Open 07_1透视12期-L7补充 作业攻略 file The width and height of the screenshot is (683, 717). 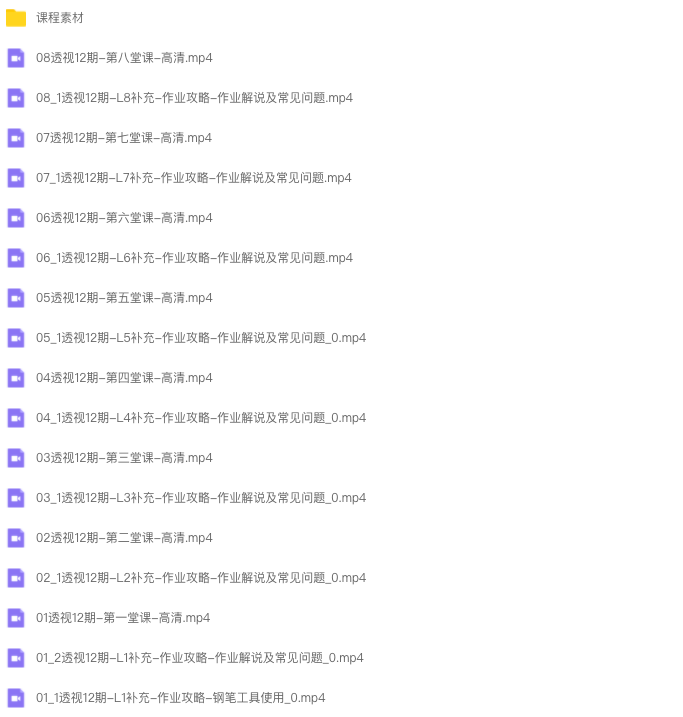pos(194,178)
